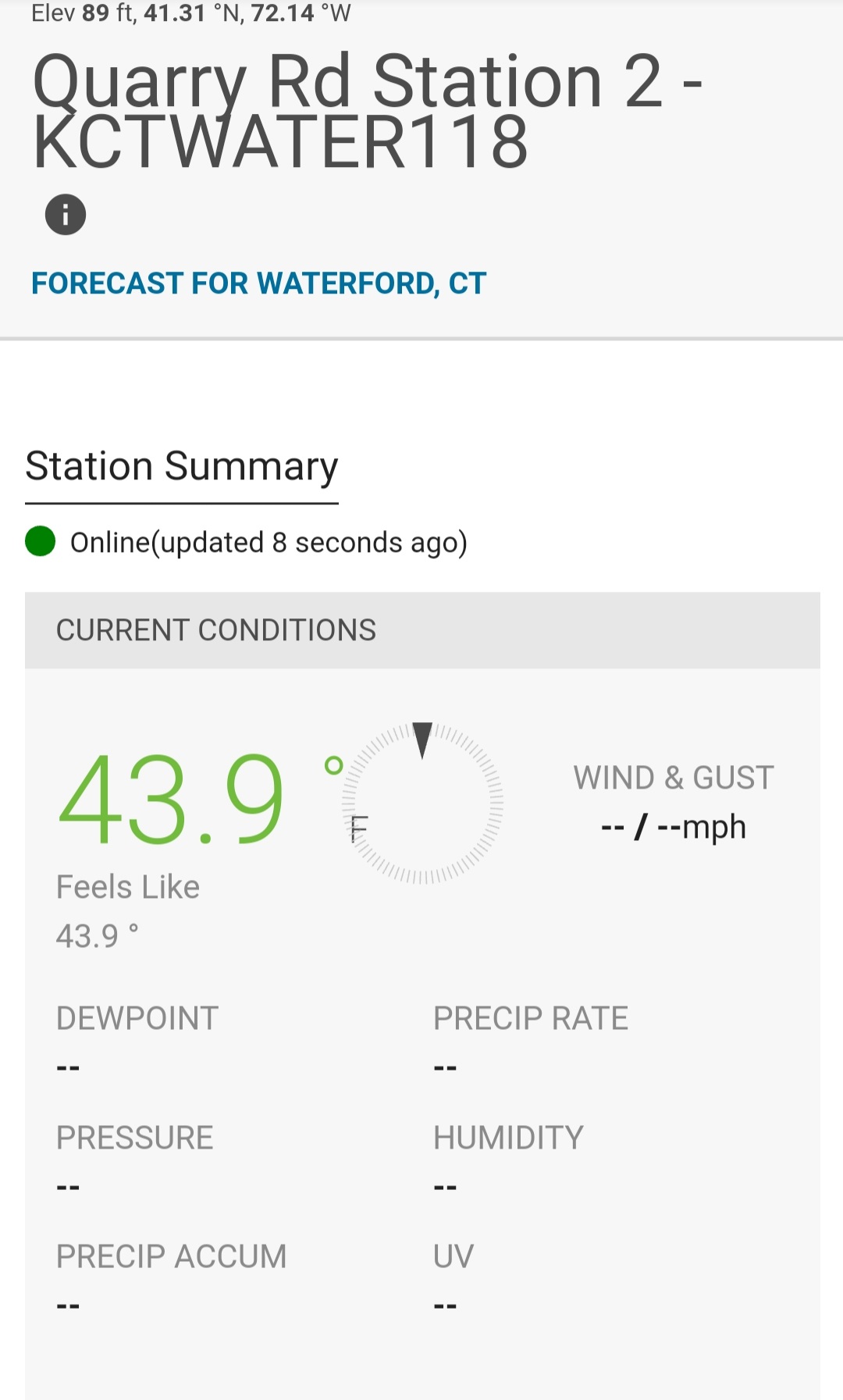Select the Station Summary tab
The height and width of the screenshot is (1400, 843).
(181, 467)
